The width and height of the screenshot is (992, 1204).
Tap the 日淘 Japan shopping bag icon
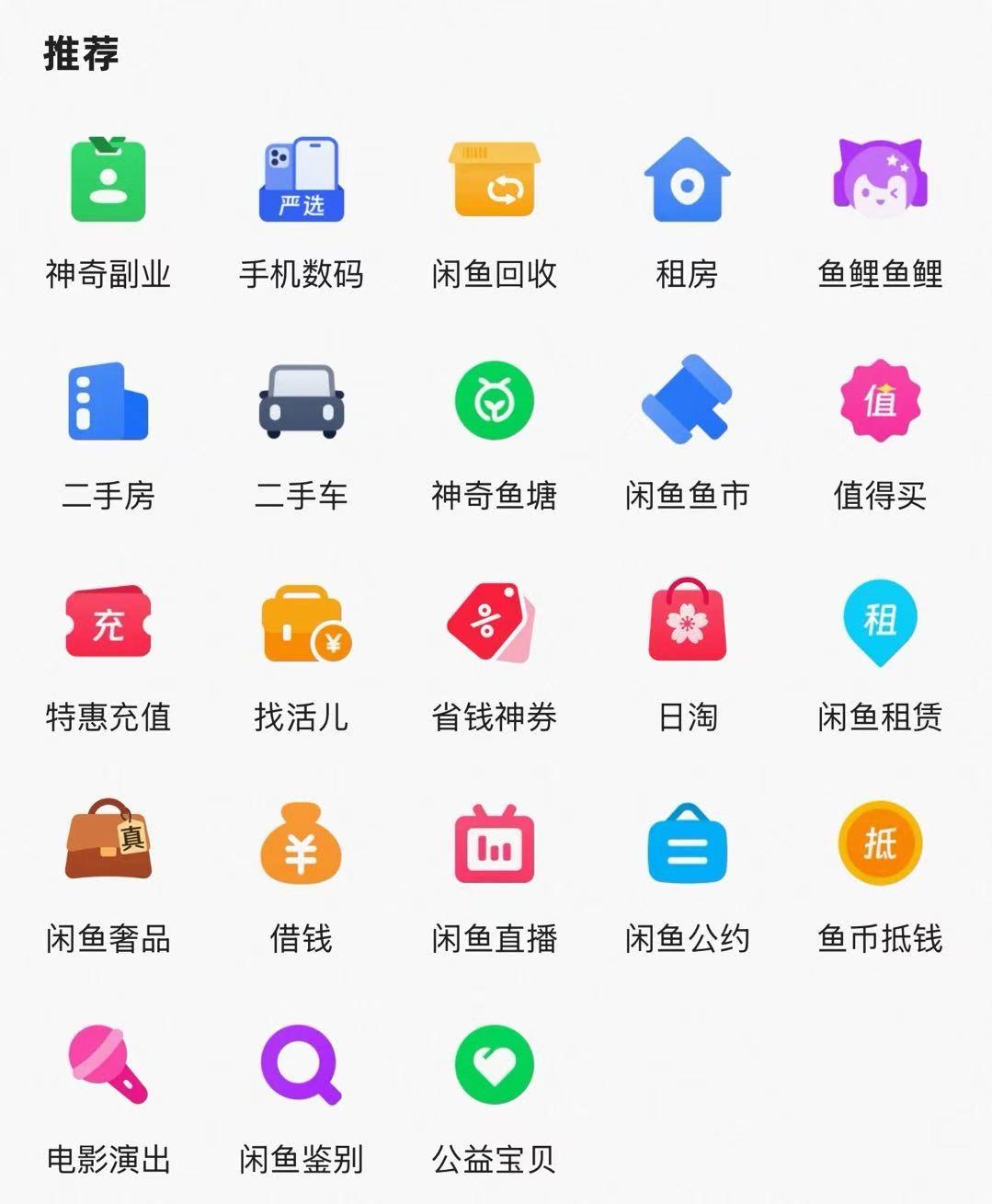tap(688, 624)
